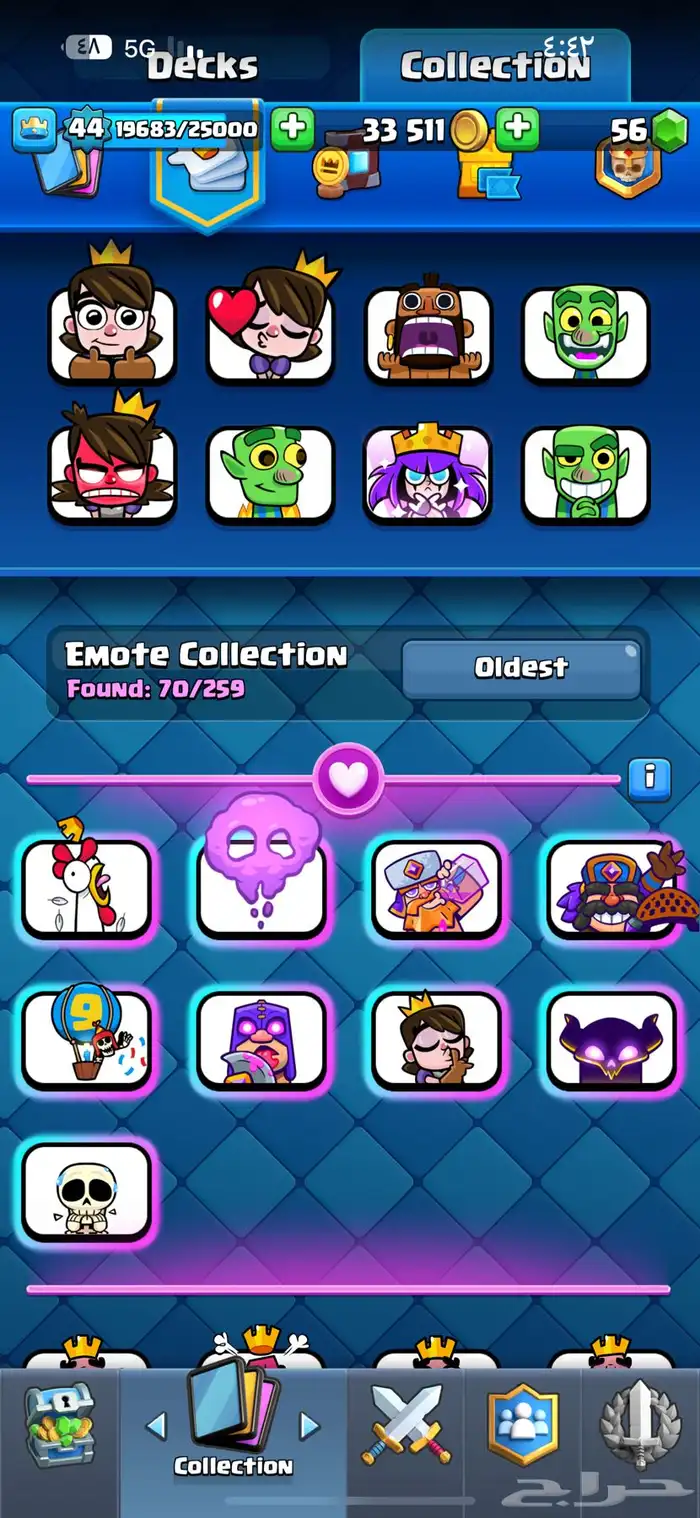Open the emote collection info icon
Image resolution: width=700 pixels, height=1518 pixels.
click(x=649, y=776)
